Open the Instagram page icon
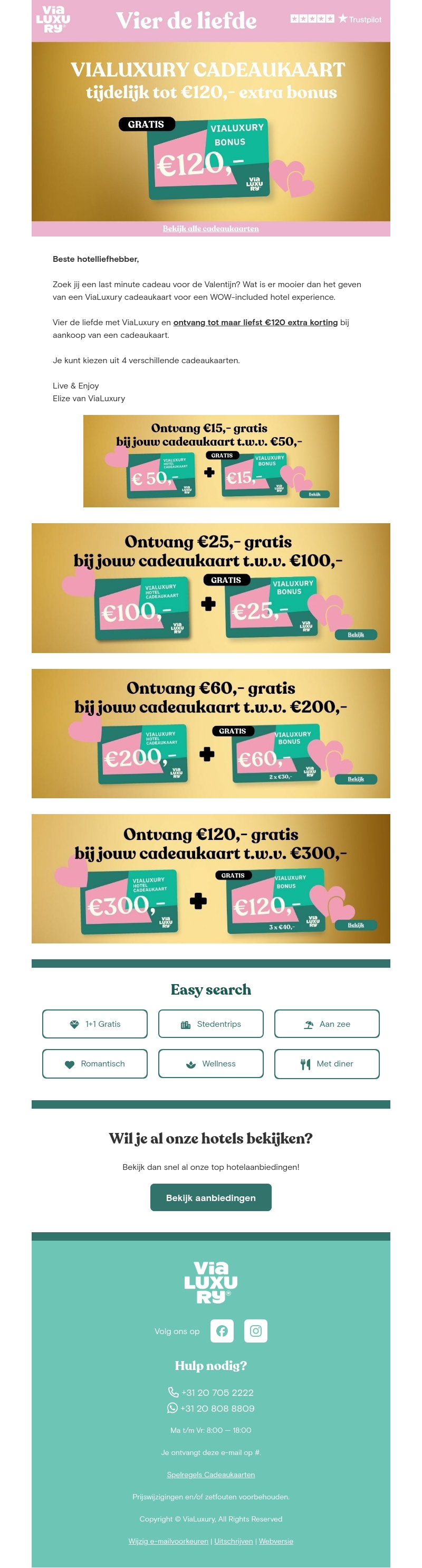The height and width of the screenshot is (1568, 422). tap(255, 1330)
